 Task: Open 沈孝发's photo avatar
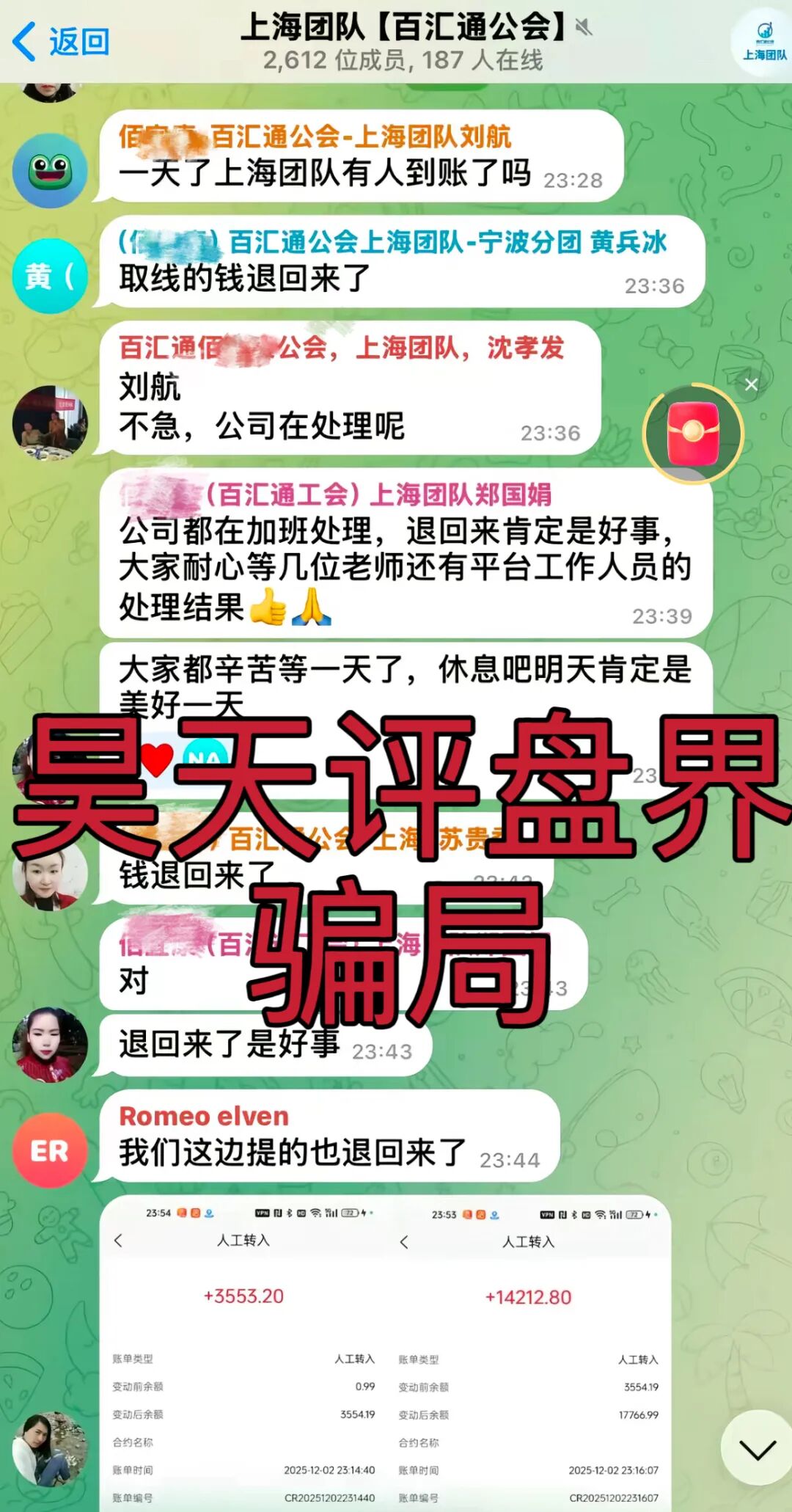pos(50,424)
